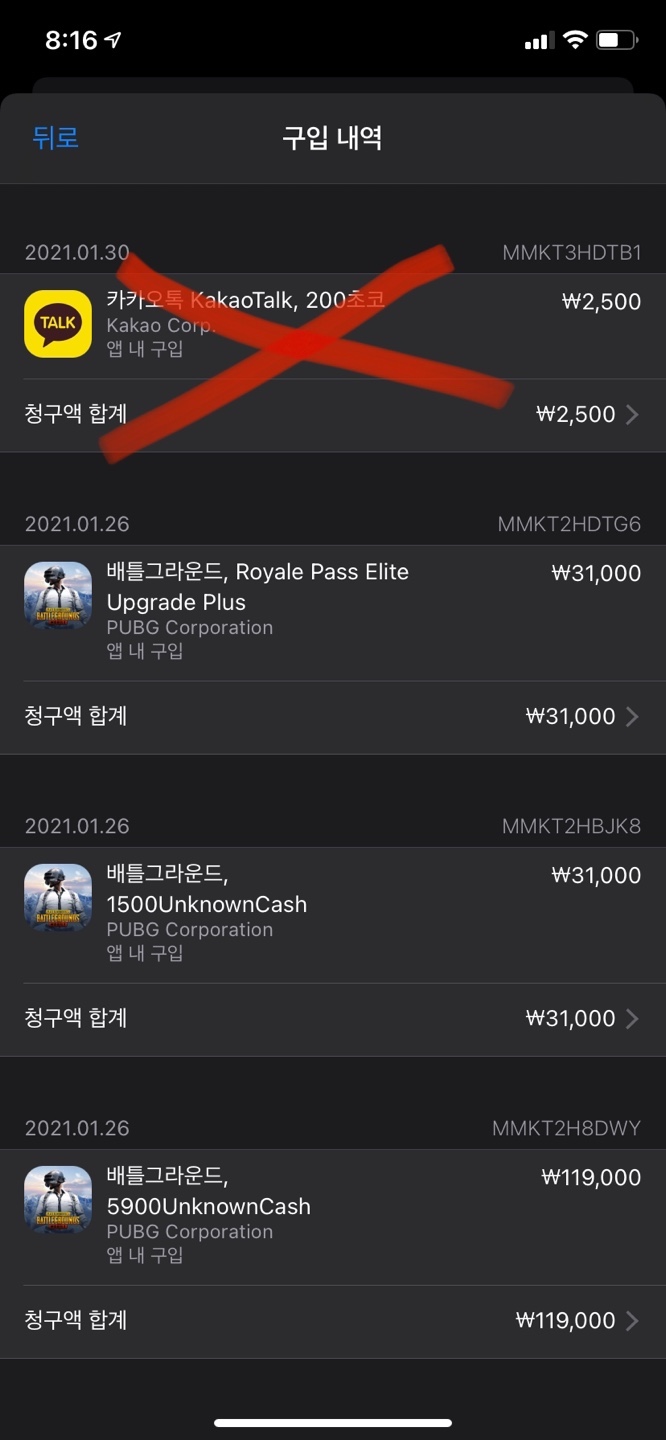Screen dimensions: 666x1440
Task: Go back using the 뒤로 button
Action: tap(55, 137)
